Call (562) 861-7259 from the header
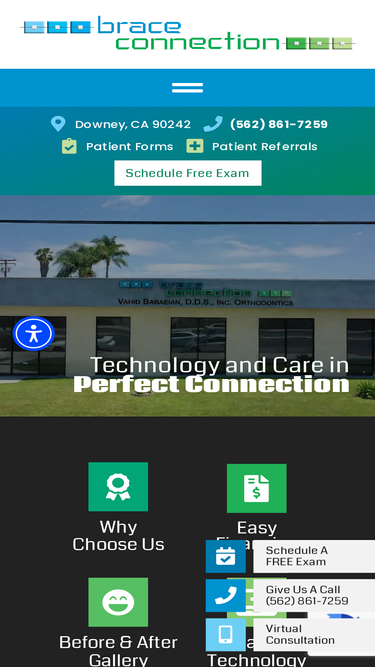 [x=266, y=124]
